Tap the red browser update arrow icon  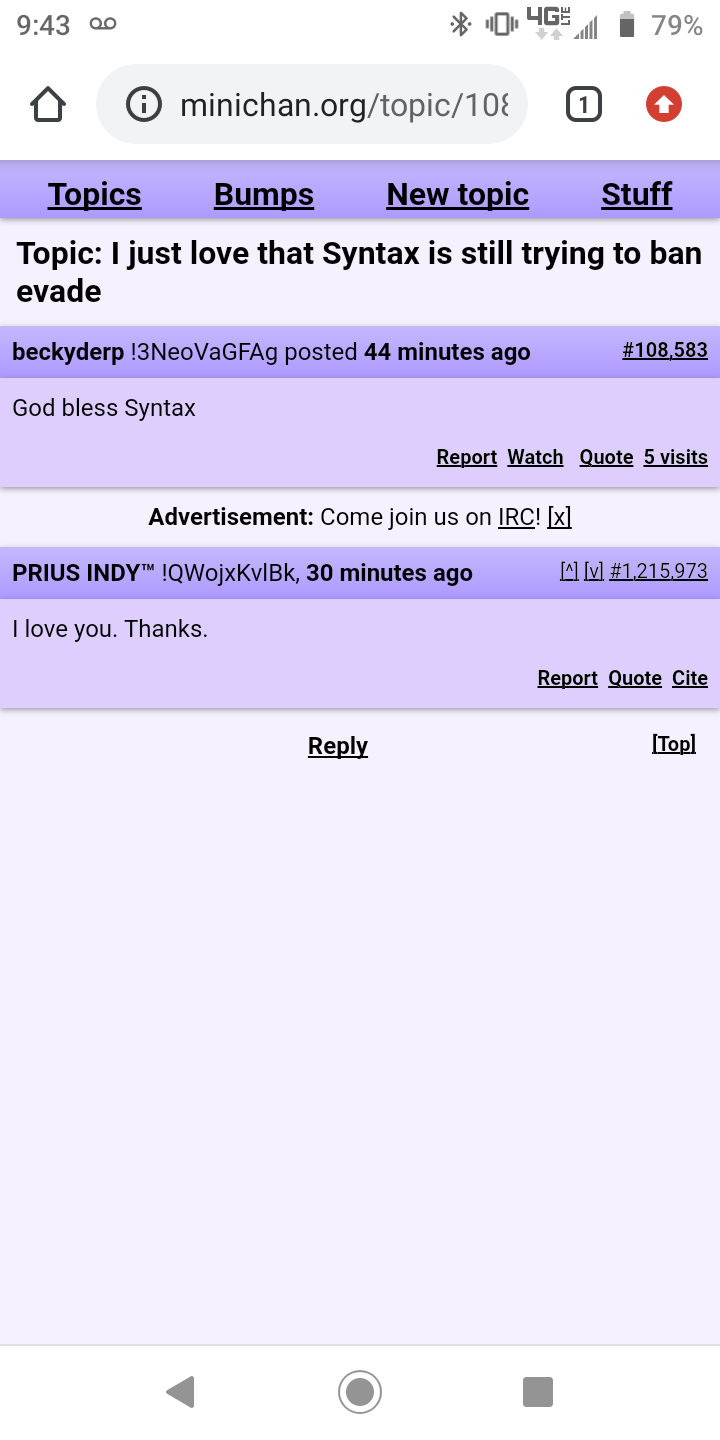(x=663, y=104)
